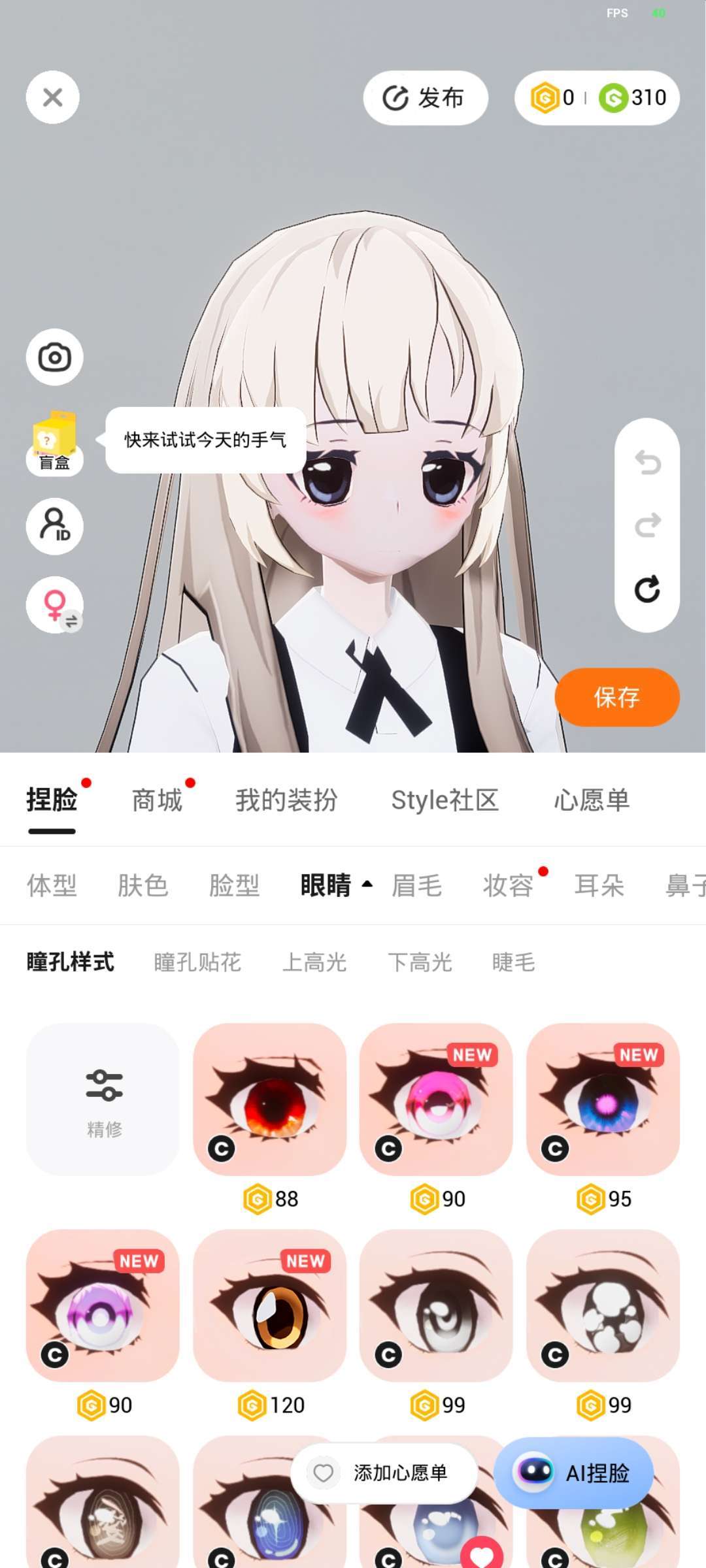Open the 精修 fine-tune tile
Screen dimensions: 706x1568
point(103,1100)
